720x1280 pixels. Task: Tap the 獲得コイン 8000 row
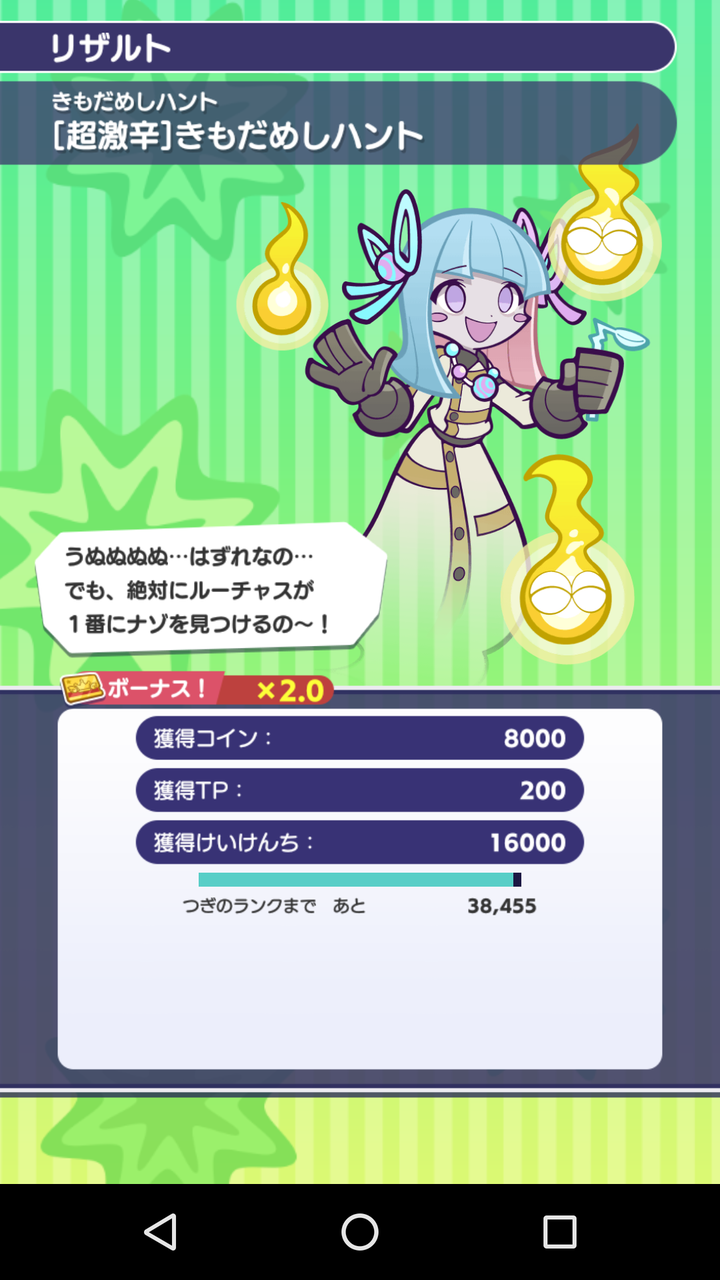click(x=358, y=738)
